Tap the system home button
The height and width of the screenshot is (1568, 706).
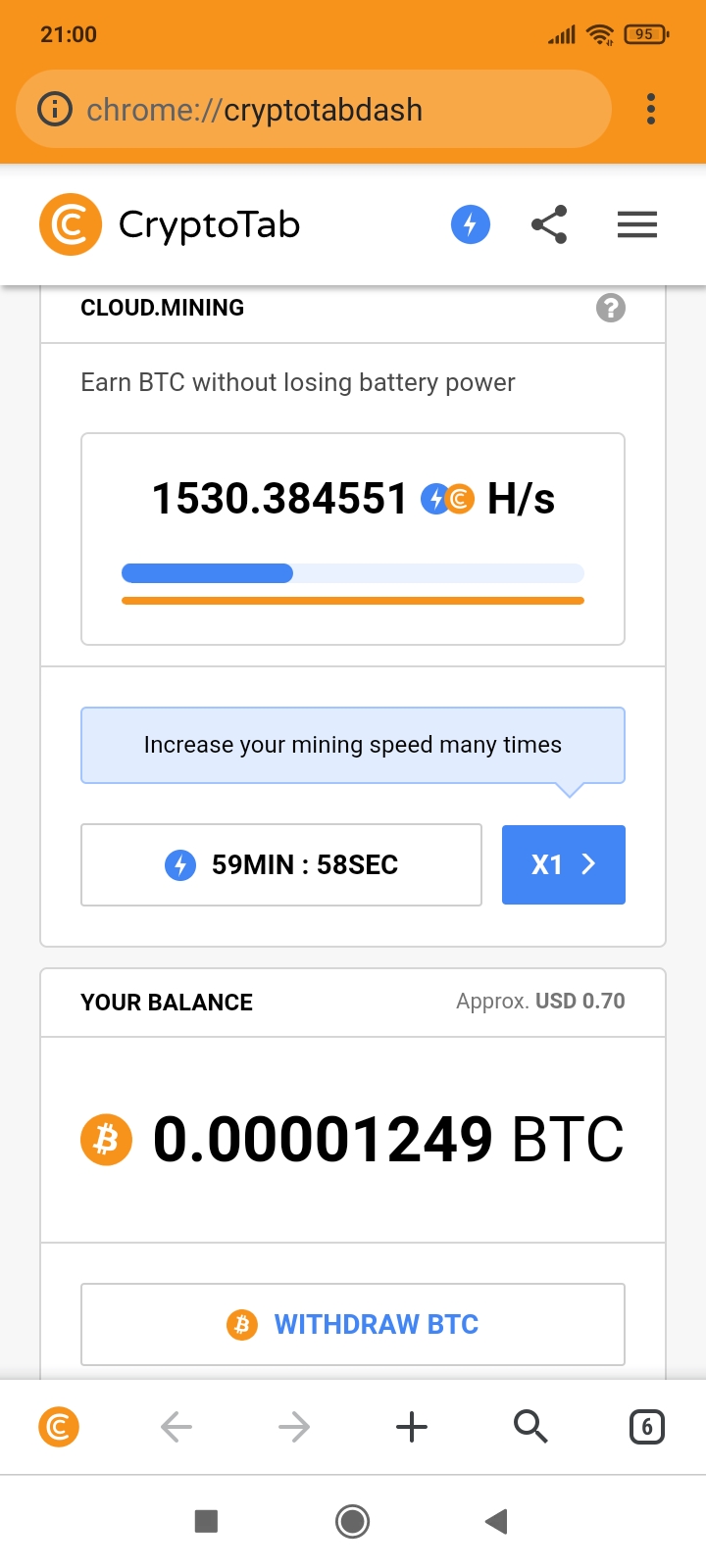pos(353,1521)
